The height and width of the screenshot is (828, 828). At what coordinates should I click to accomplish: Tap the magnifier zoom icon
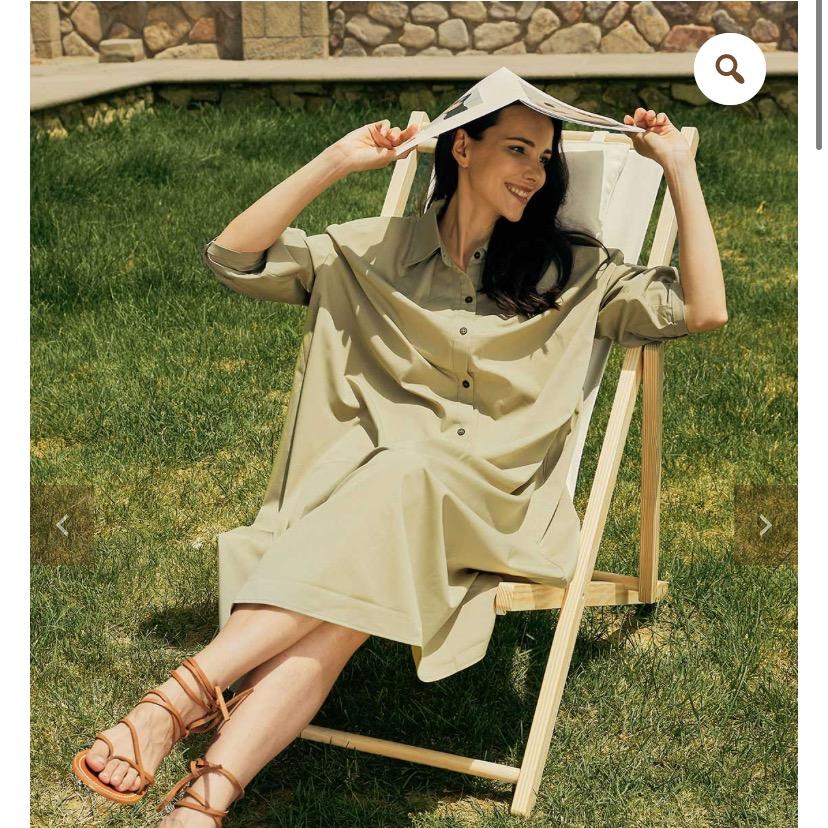[729, 69]
